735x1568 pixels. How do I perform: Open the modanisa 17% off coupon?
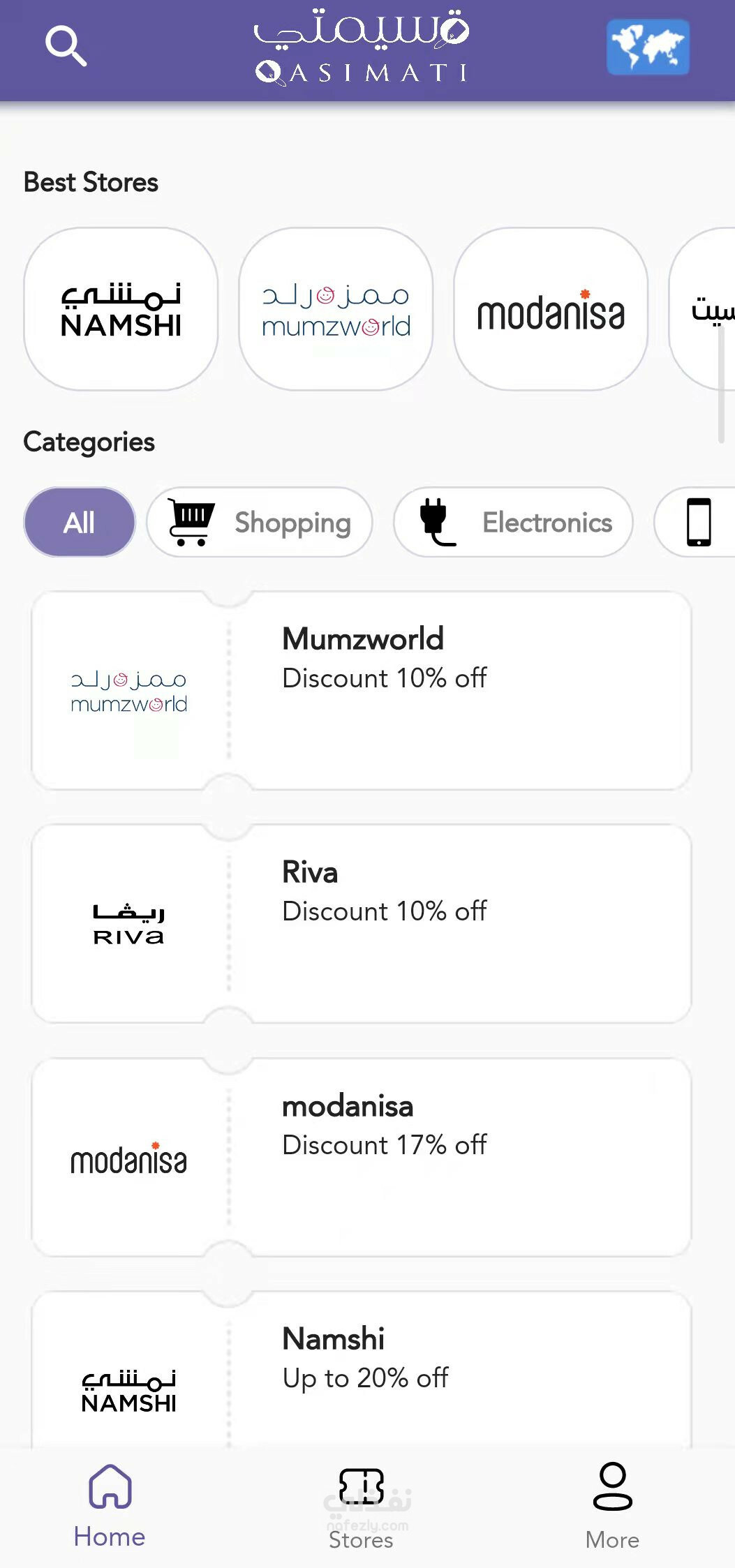click(x=362, y=1158)
